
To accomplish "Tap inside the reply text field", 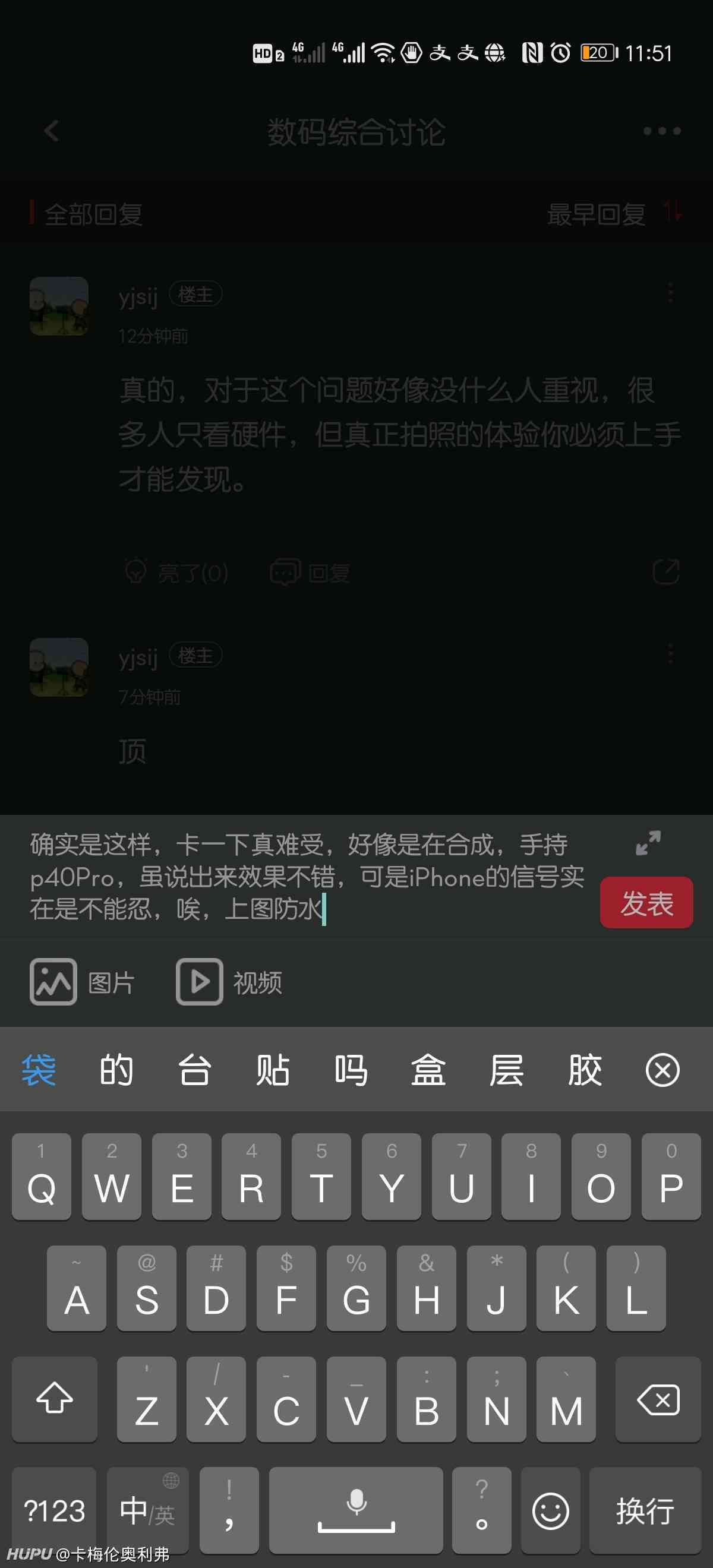I will [308, 877].
